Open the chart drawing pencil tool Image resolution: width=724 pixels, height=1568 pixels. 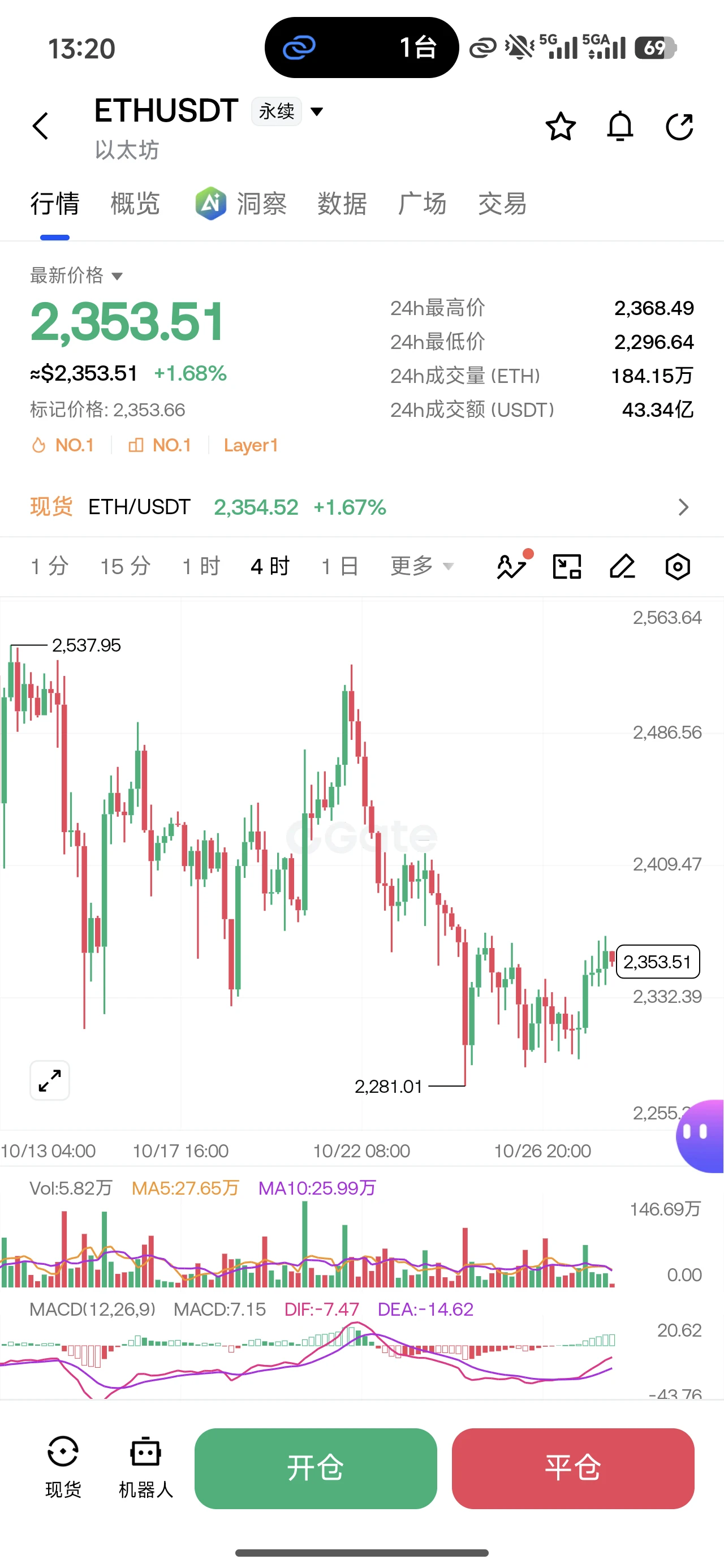tap(622, 566)
